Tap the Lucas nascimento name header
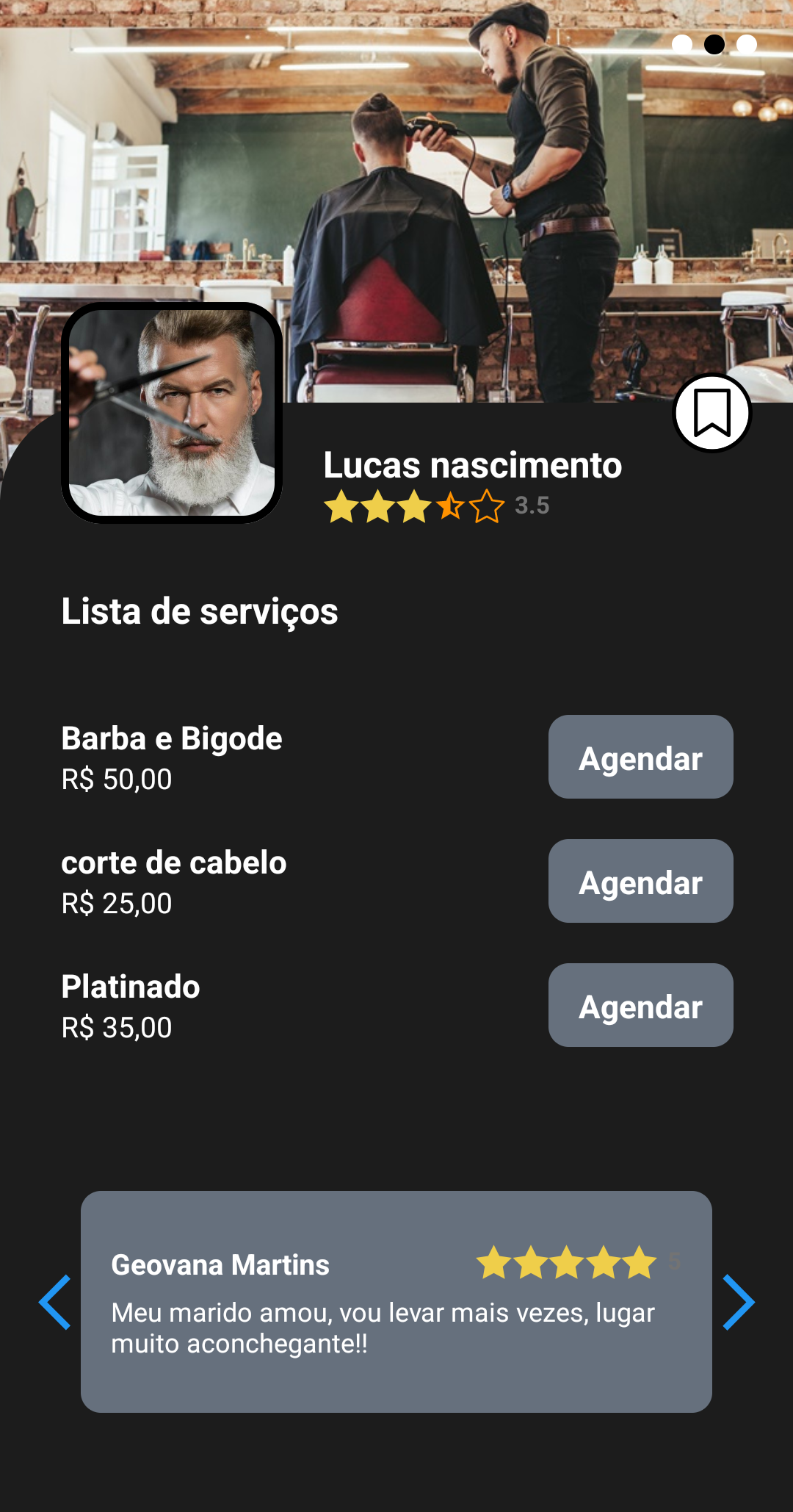793x1512 pixels. point(472,464)
